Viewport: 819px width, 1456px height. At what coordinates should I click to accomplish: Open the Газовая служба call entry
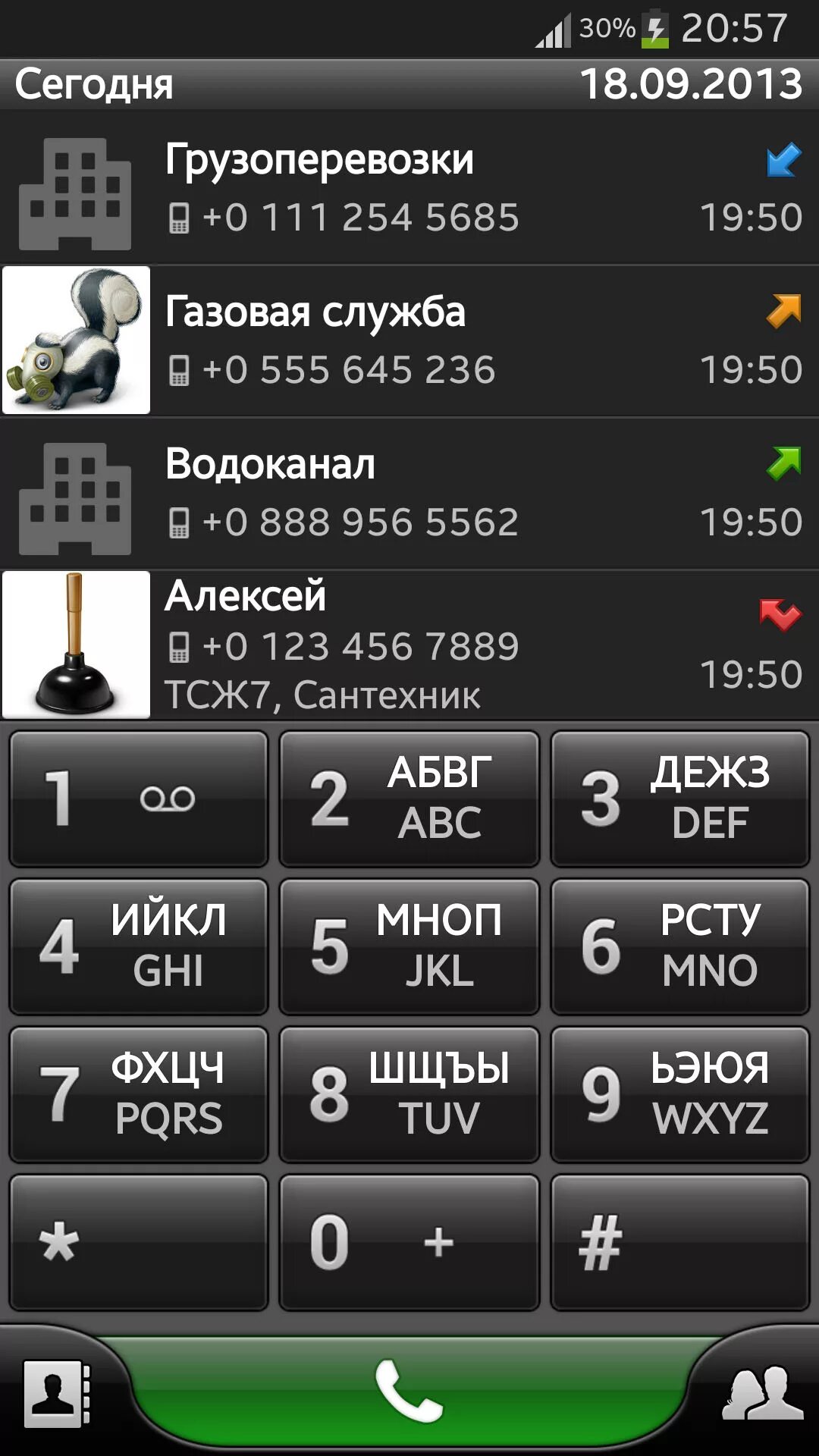[409, 340]
